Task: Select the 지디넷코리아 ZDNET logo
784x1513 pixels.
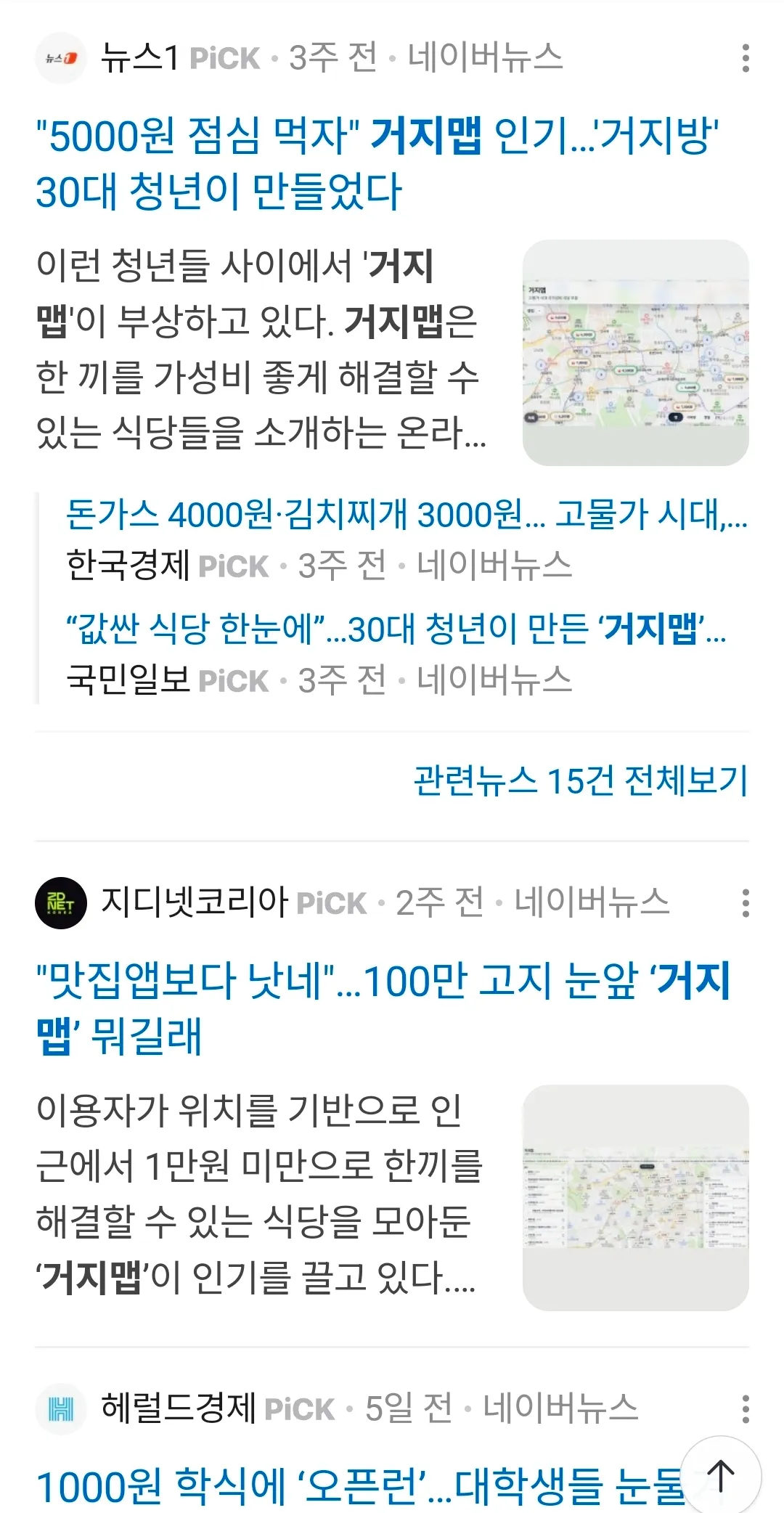Action: click(62, 902)
